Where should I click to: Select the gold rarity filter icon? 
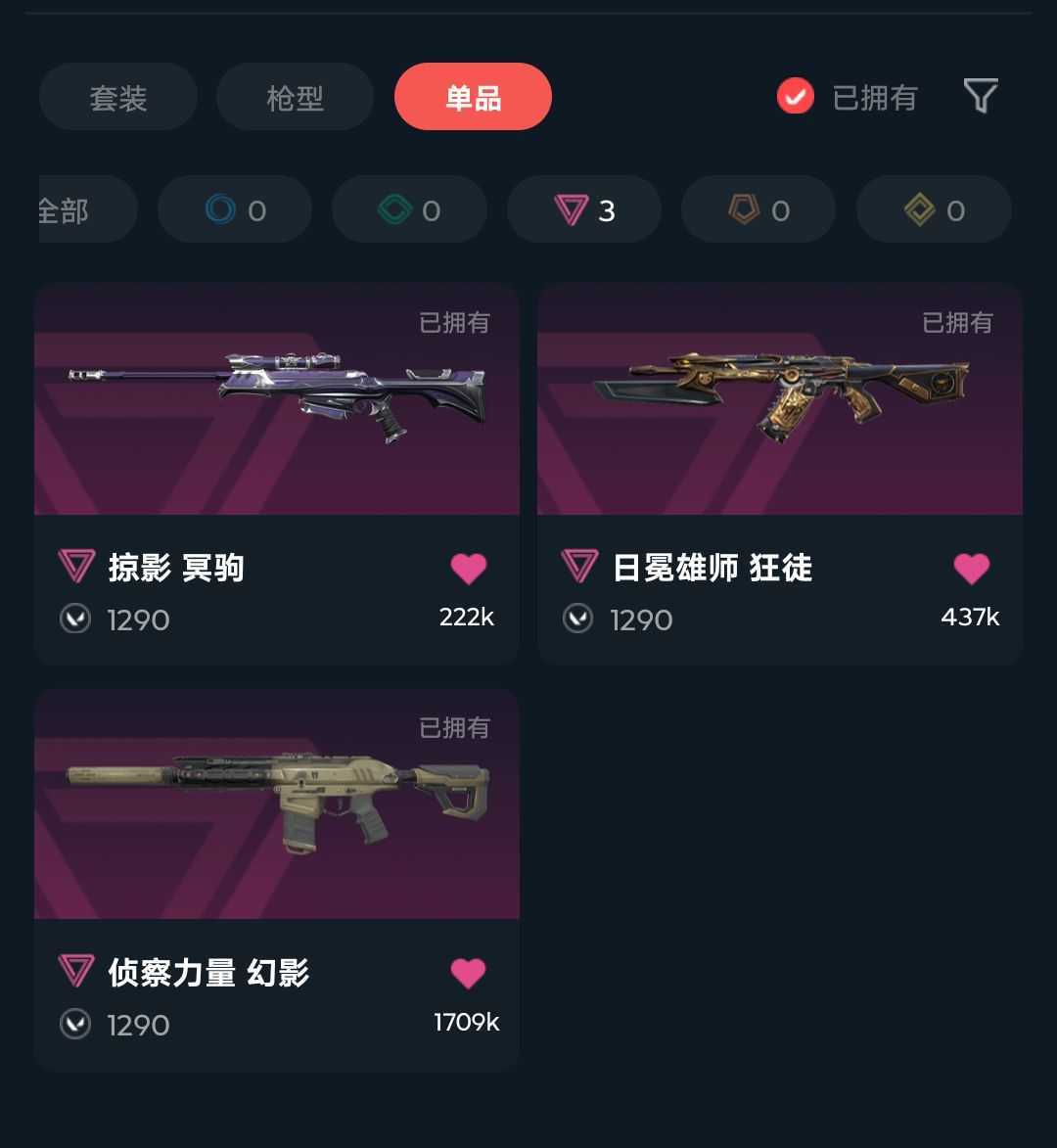tap(933, 208)
